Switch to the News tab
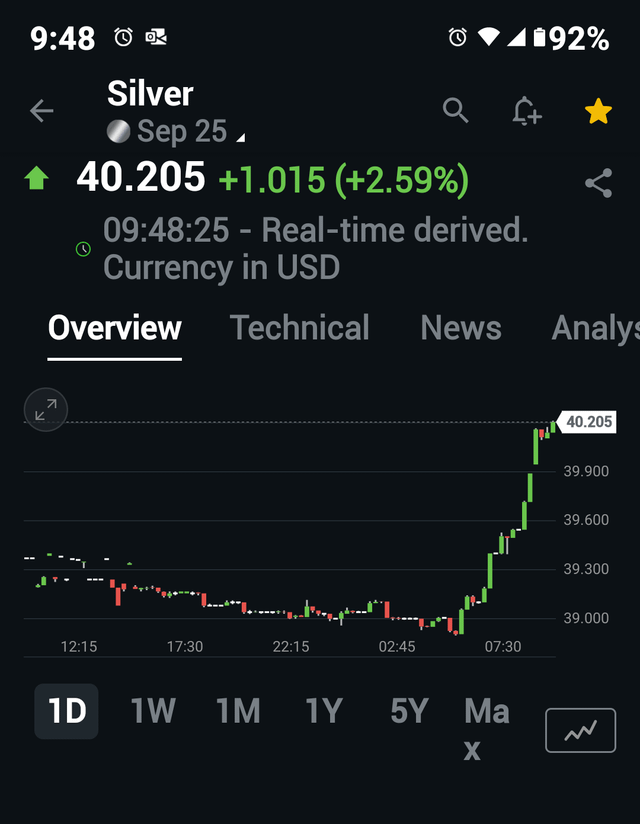Screen dimensions: 640x824 click(461, 328)
